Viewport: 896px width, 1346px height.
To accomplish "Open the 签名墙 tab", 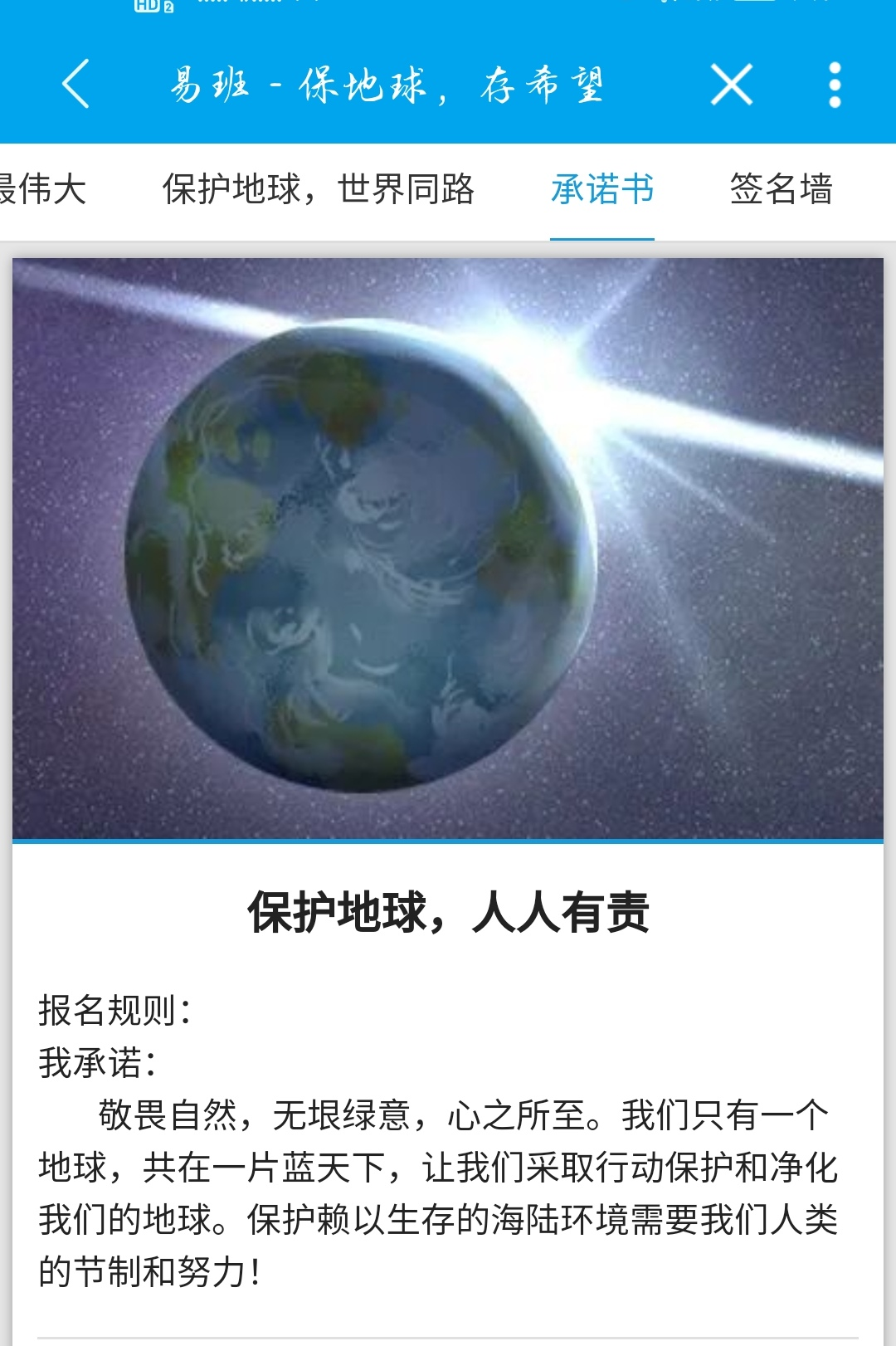I will pos(781,189).
